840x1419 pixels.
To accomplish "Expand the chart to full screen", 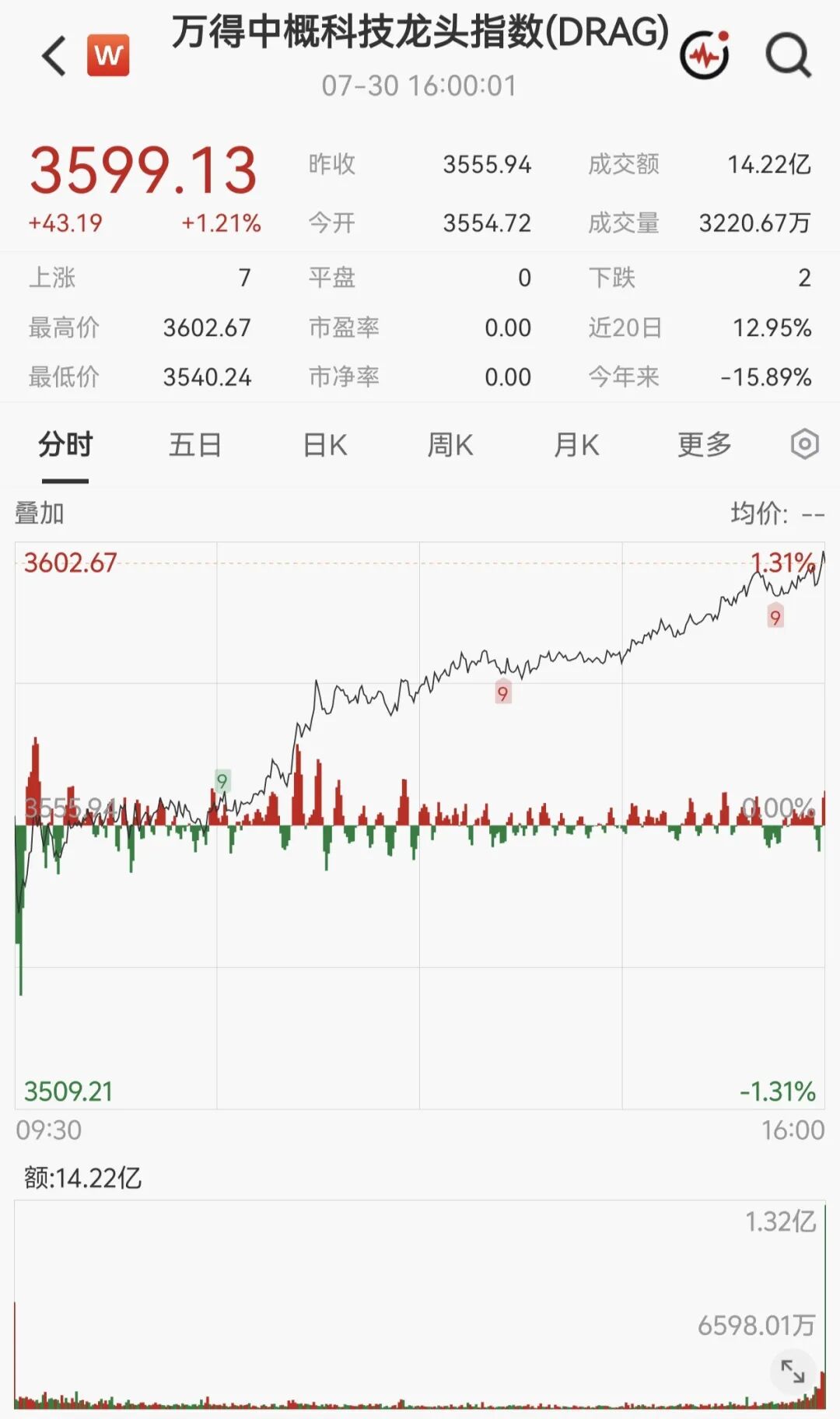I will (x=793, y=1372).
